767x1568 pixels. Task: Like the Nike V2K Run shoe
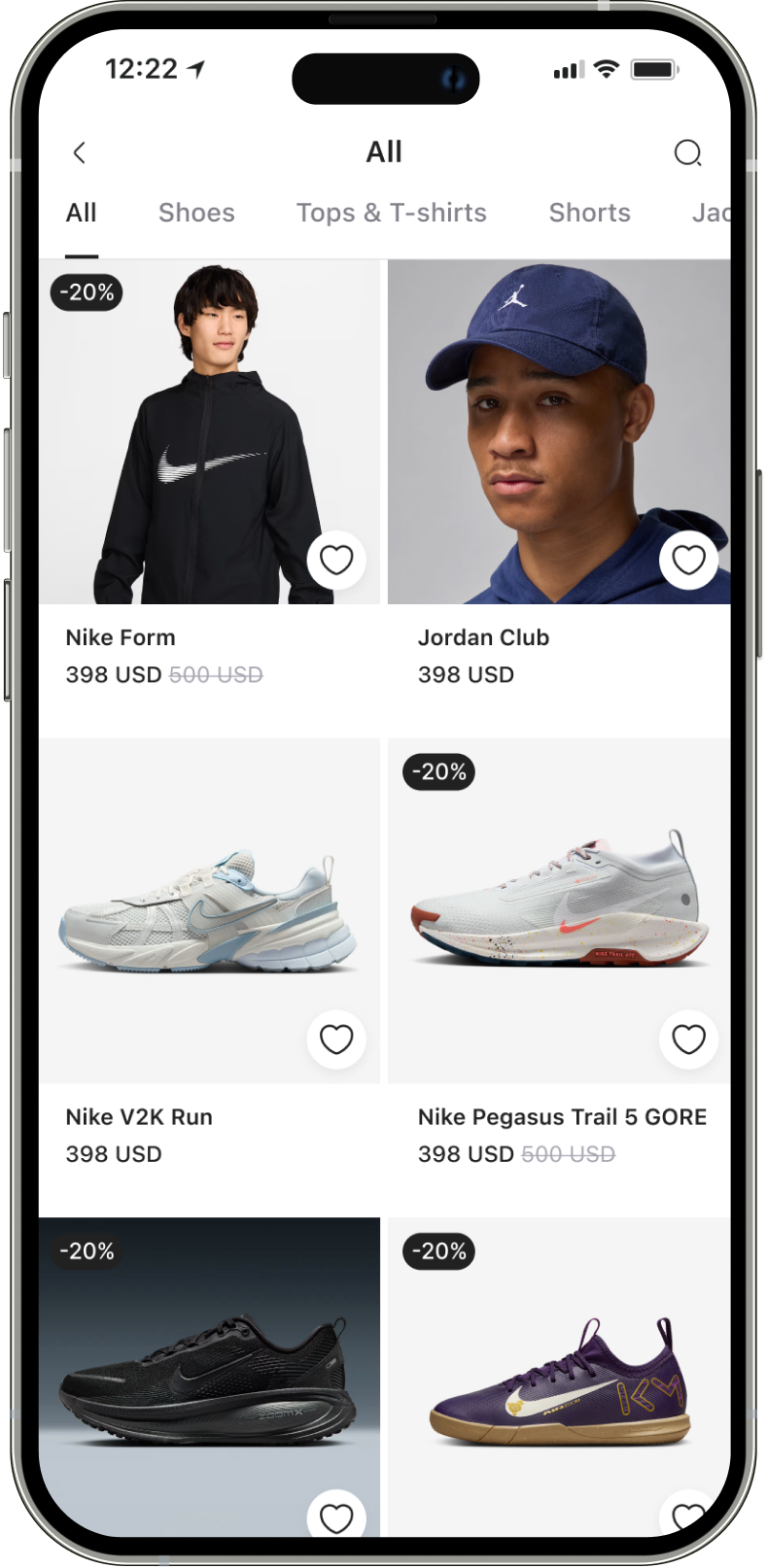click(x=336, y=1040)
